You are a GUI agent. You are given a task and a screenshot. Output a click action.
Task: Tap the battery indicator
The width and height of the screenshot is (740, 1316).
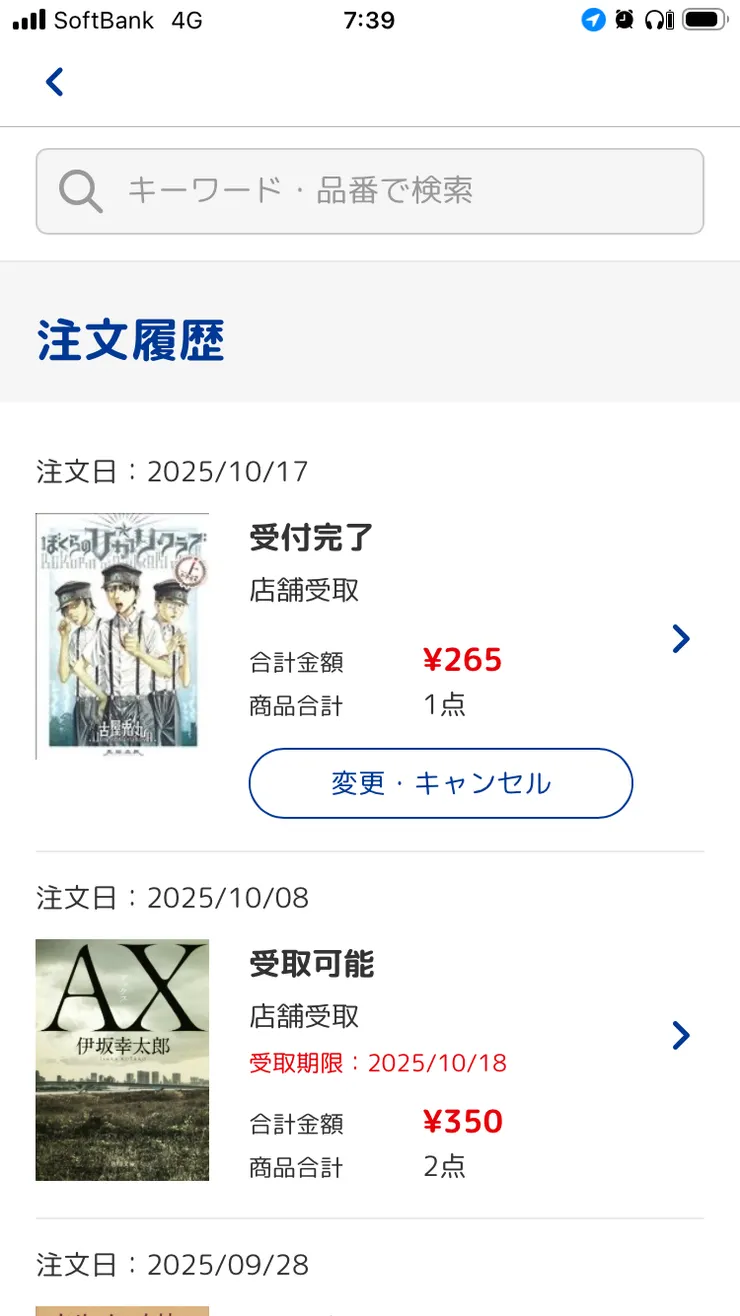point(705,18)
